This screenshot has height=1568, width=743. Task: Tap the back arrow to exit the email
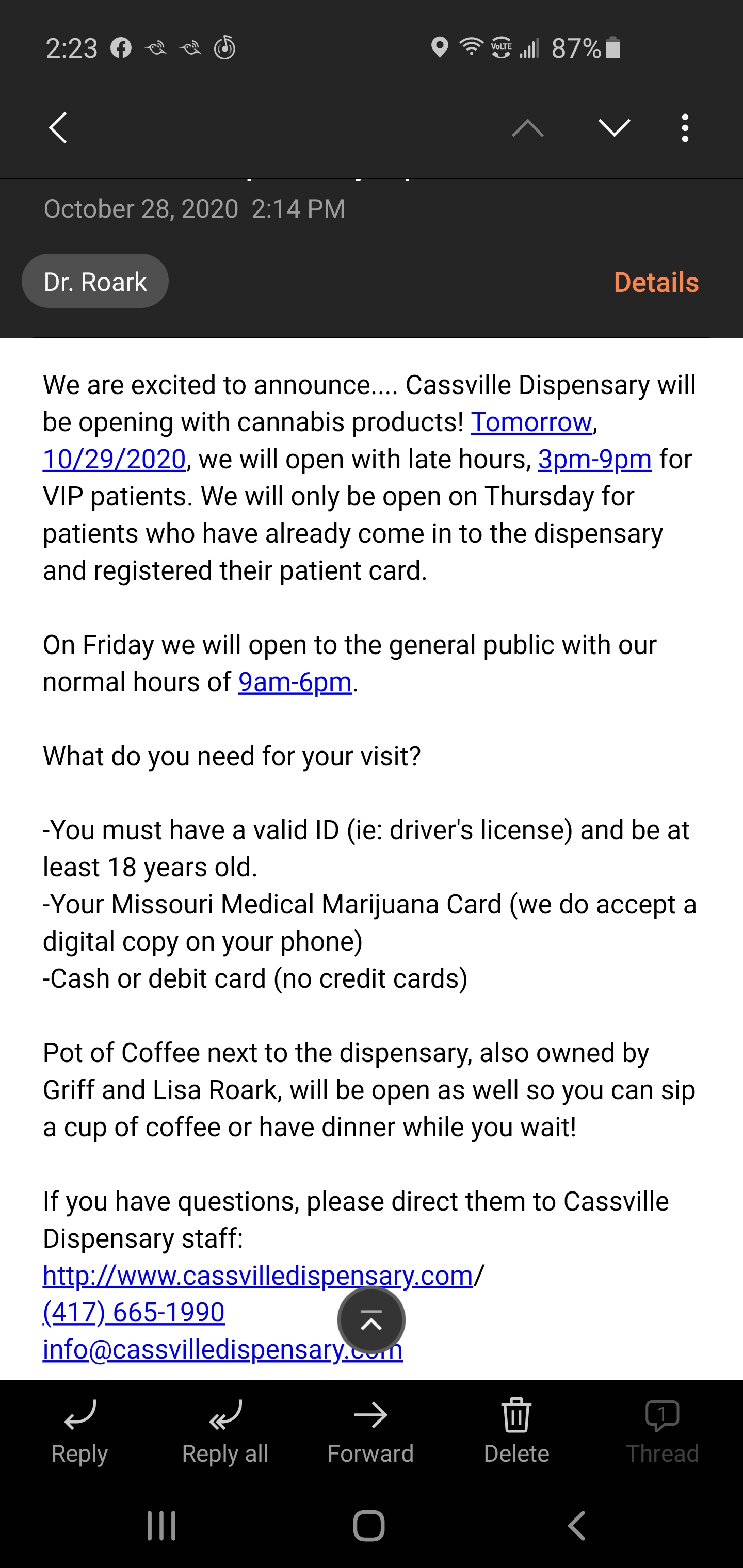click(58, 127)
